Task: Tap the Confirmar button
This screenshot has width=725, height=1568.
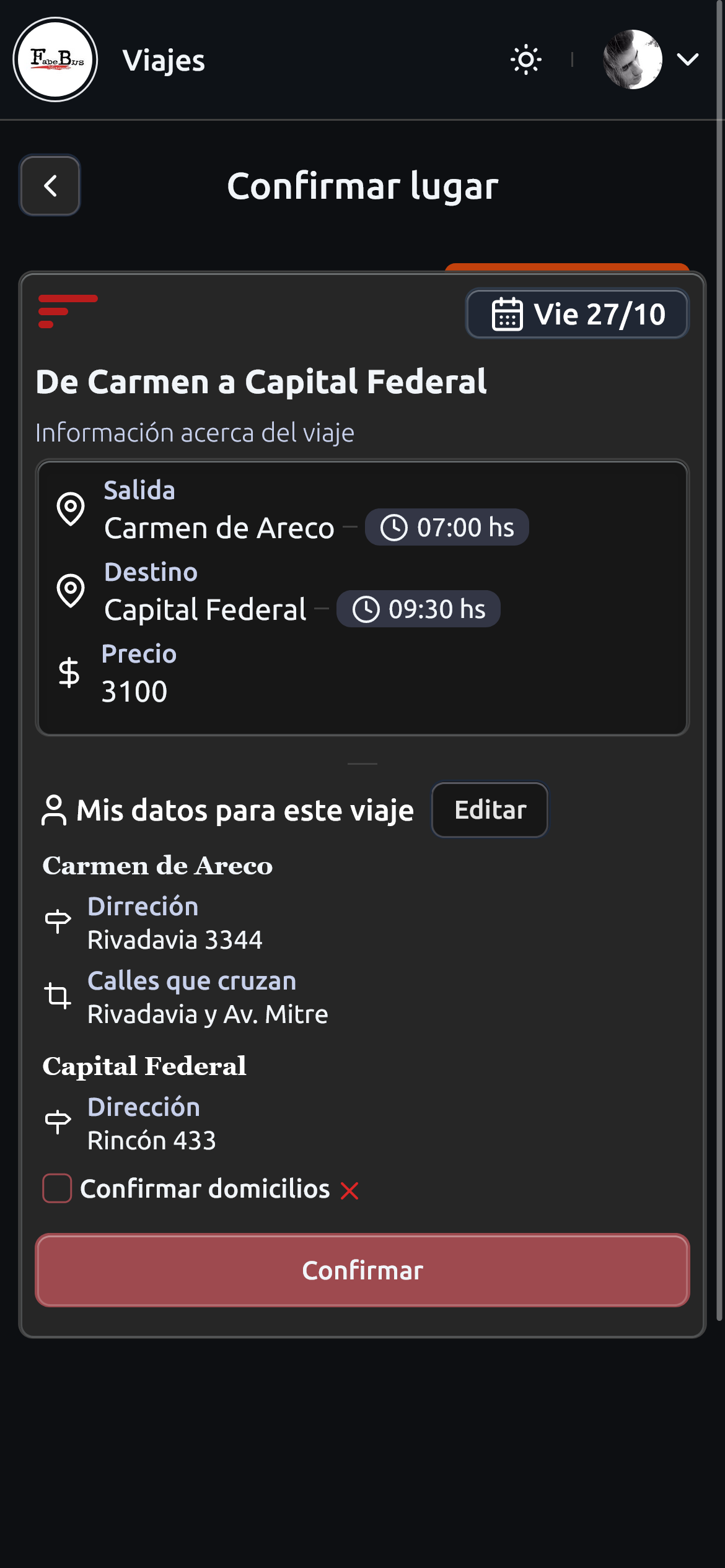Action: (362, 1270)
